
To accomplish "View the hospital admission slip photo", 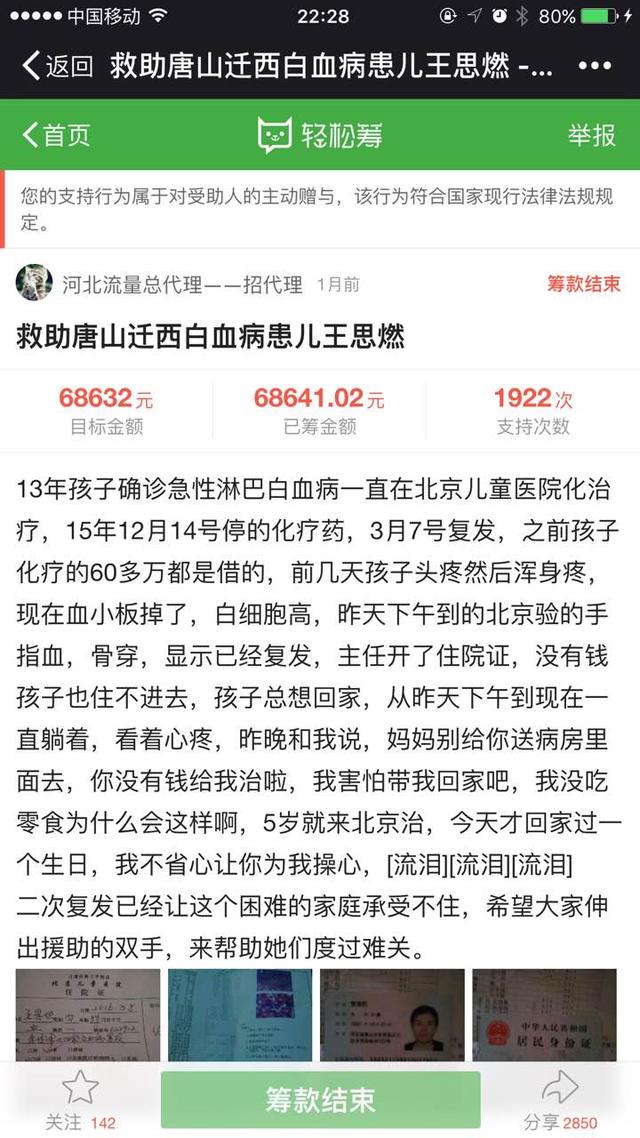I will [x=88, y=1015].
